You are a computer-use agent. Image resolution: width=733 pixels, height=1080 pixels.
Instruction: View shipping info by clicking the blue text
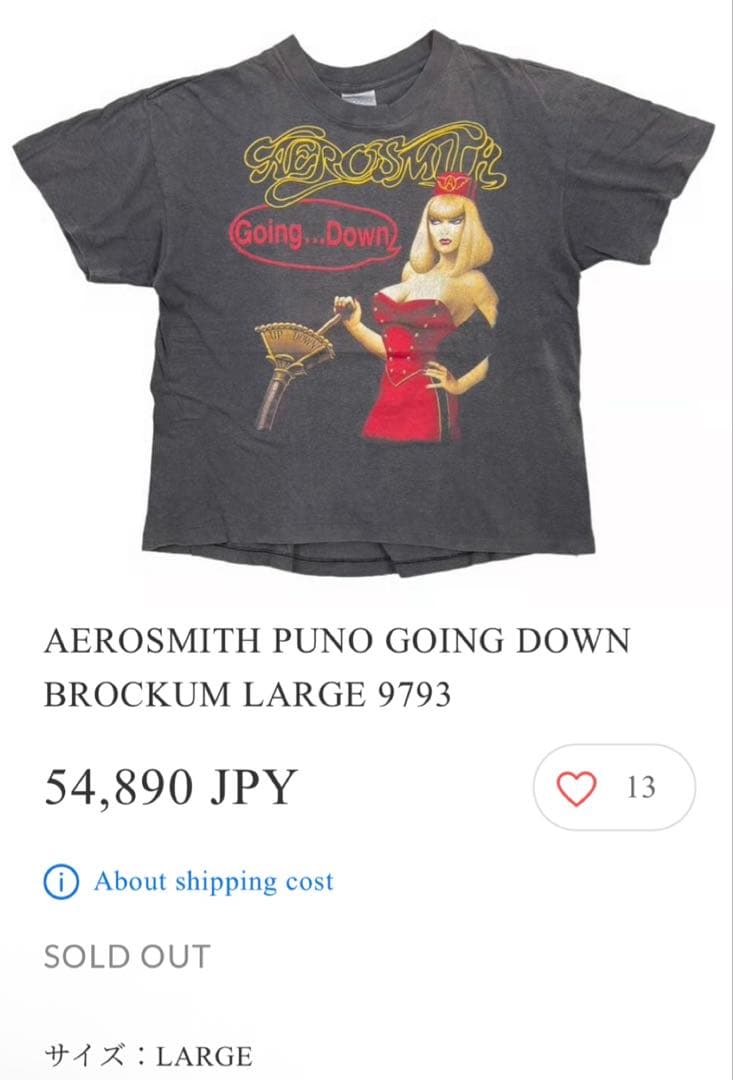pyautogui.click(x=211, y=883)
